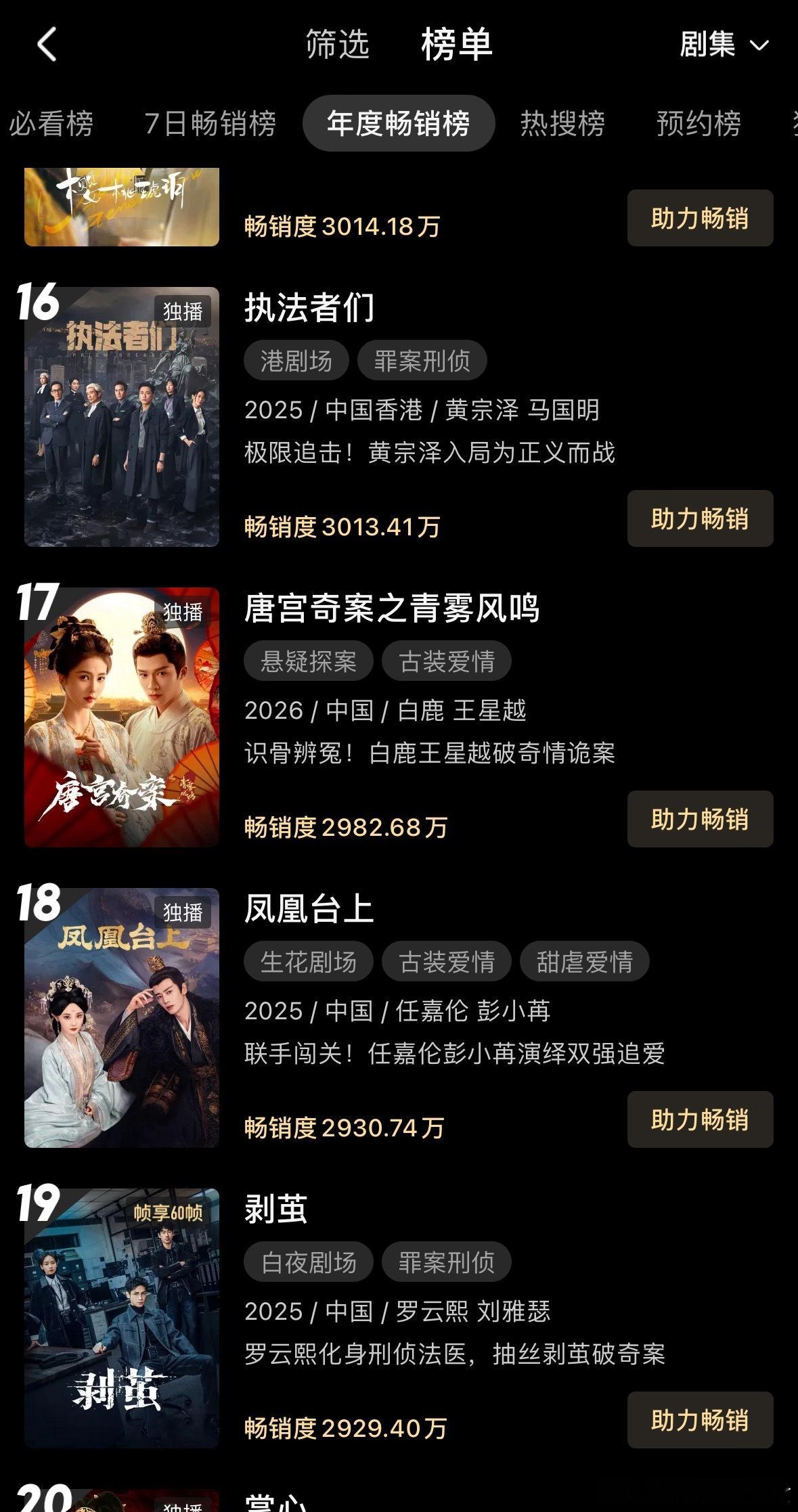Open the 剧集 category dropdown
The image size is (798, 1512).
tap(723, 45)
